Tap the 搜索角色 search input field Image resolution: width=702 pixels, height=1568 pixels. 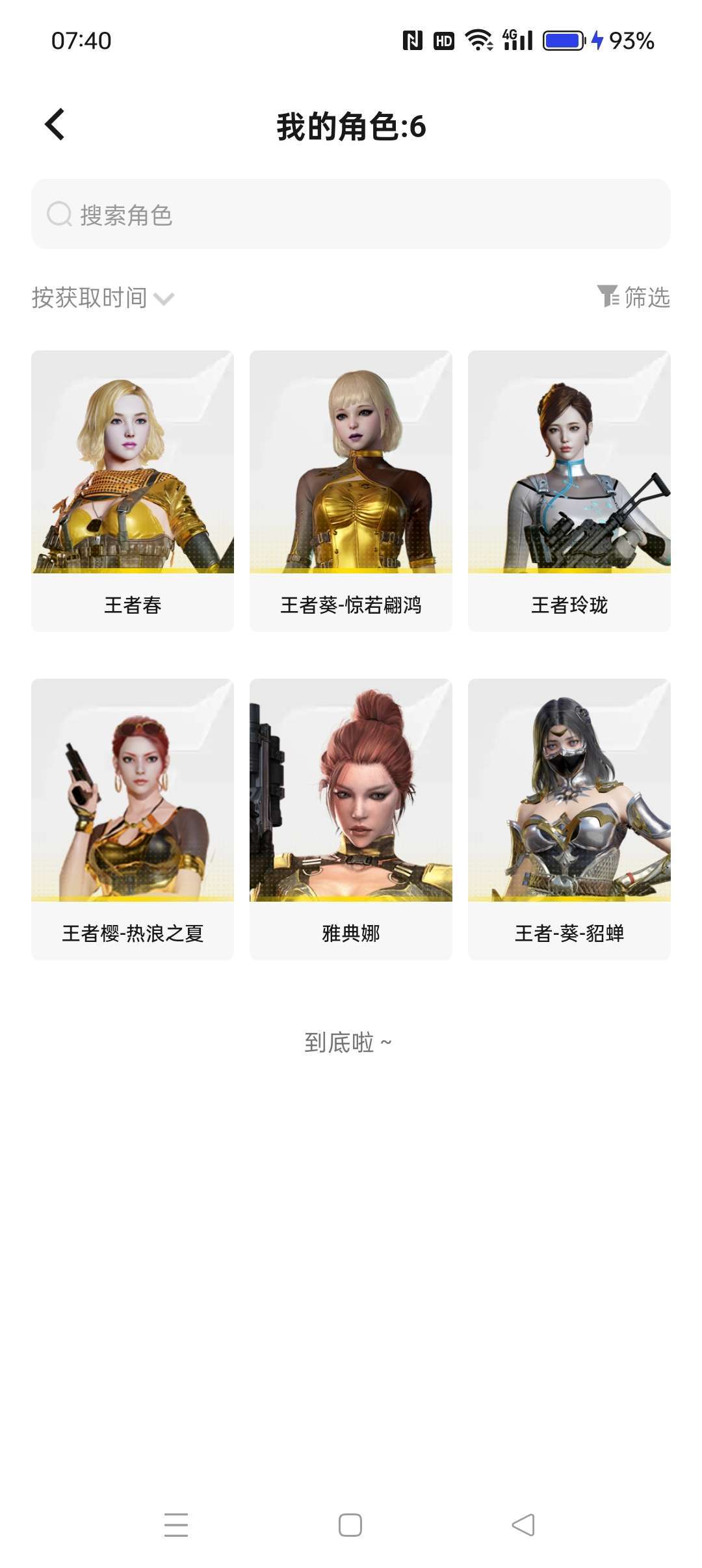[x=351, y=214]
